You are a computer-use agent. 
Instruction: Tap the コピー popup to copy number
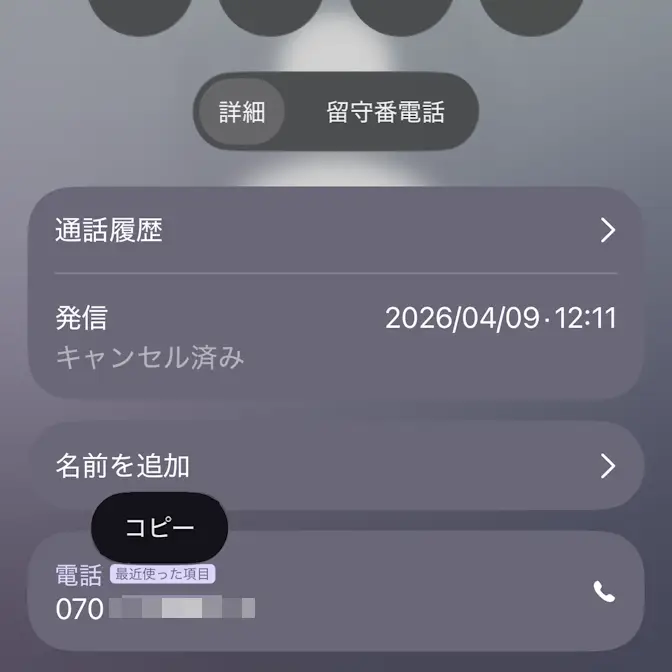[160, 528]
